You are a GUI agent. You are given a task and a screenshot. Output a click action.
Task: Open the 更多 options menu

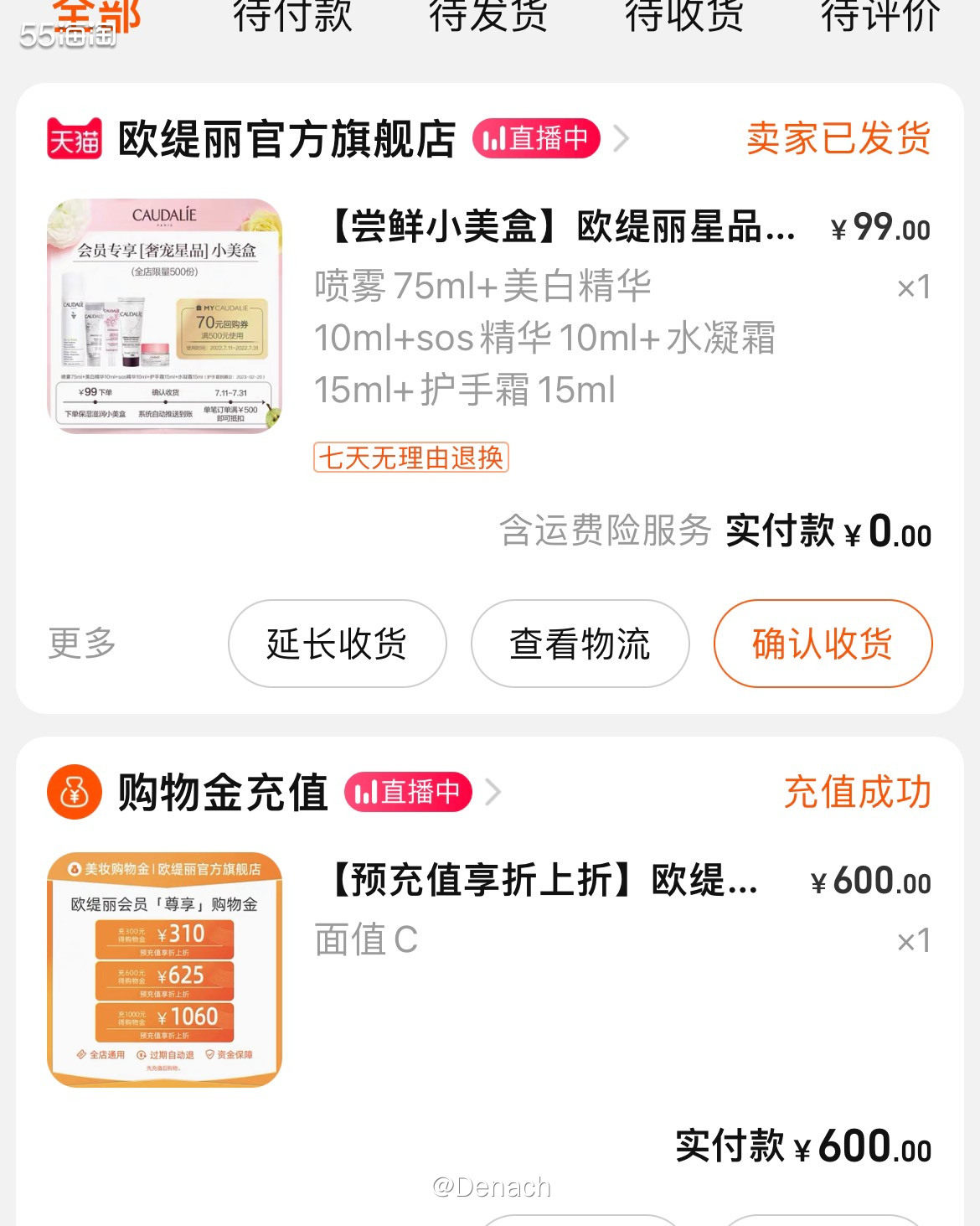(81, 644)
